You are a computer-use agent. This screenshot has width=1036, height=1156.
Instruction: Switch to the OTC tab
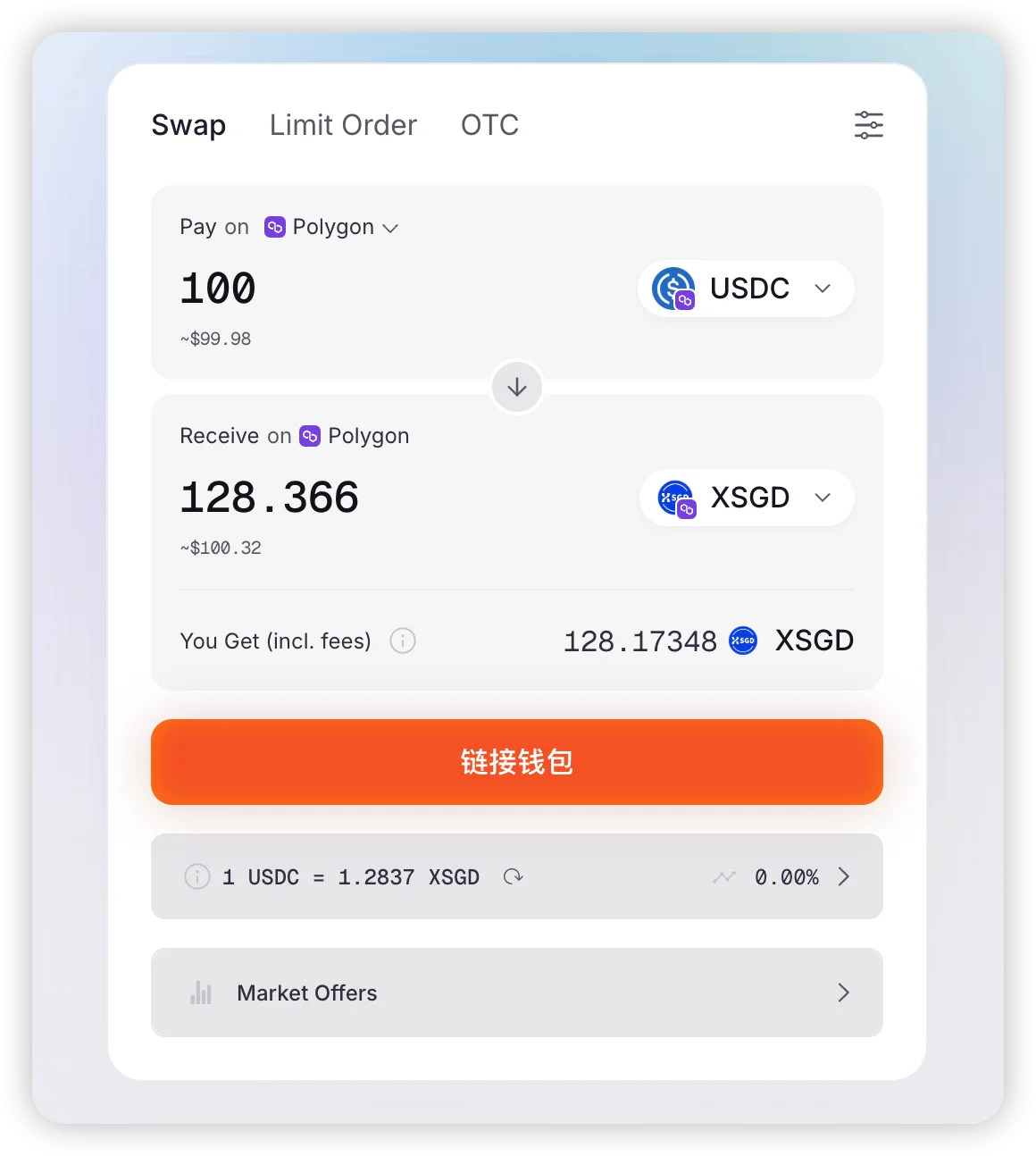pos(489,125)
